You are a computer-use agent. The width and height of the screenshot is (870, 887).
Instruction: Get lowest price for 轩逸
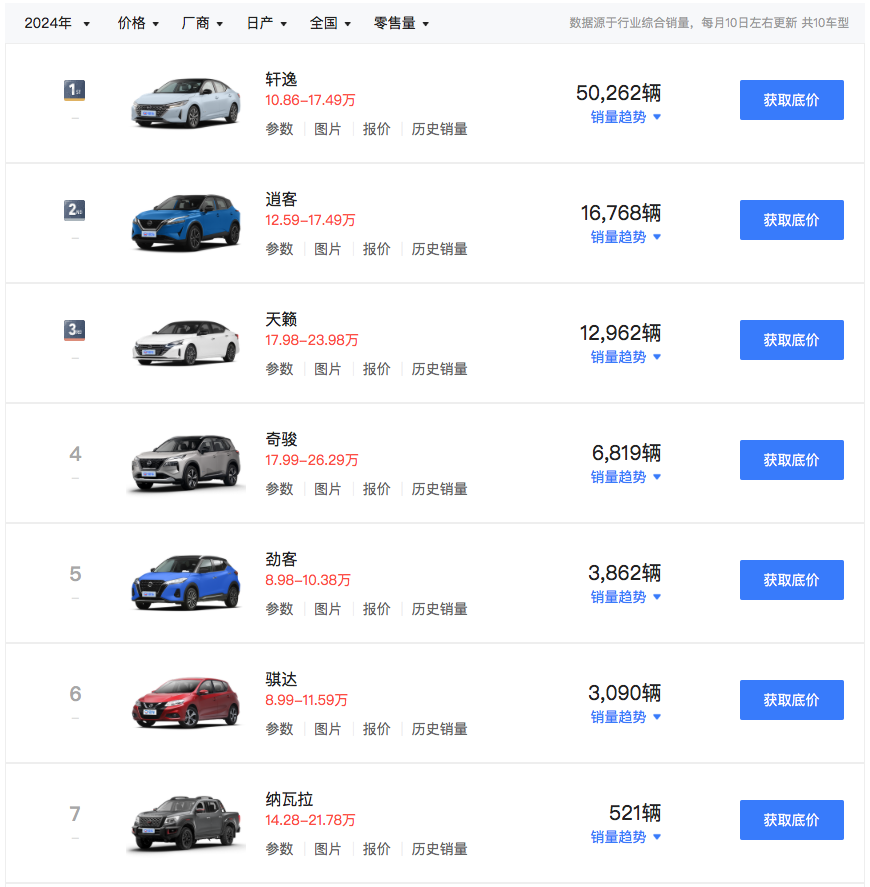pyautogui.click(x=791, y=100)
